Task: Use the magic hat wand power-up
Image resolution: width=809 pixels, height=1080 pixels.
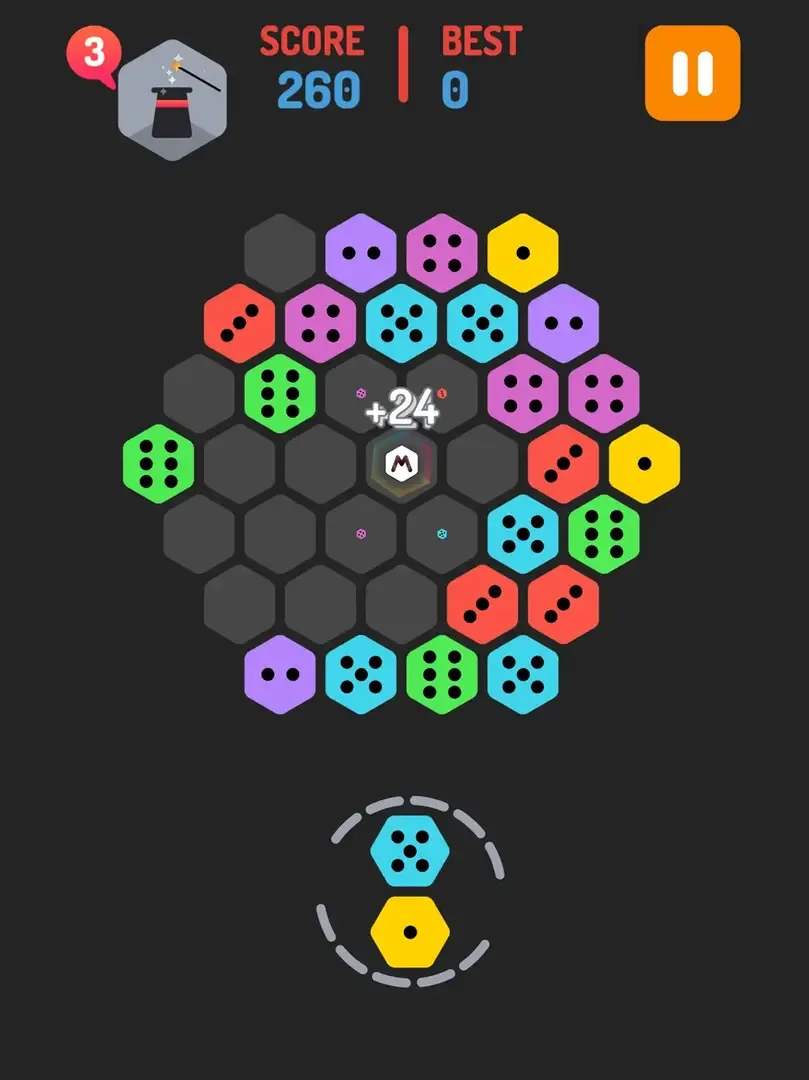Action: [x=172, y=100]
